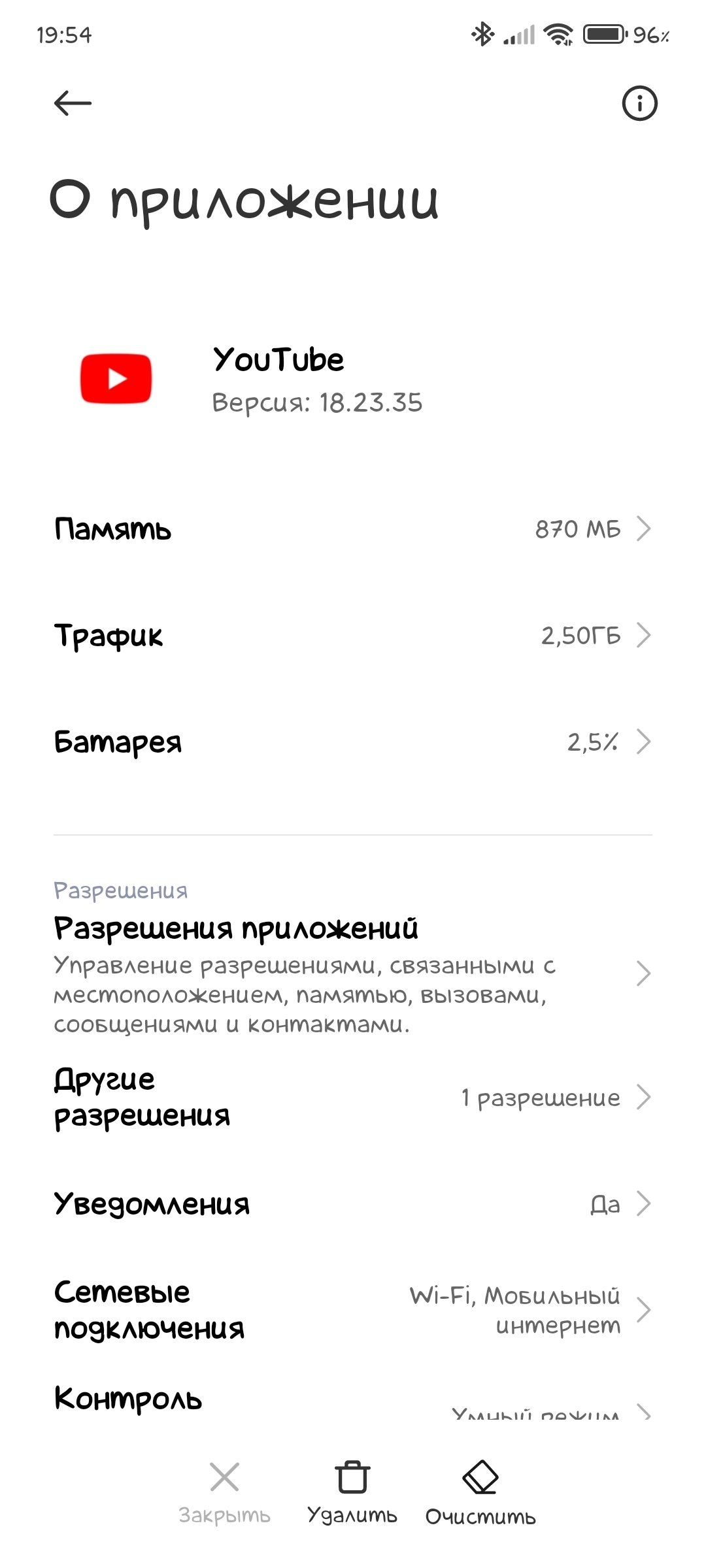Open Другие разрешения

(353, 1097)
